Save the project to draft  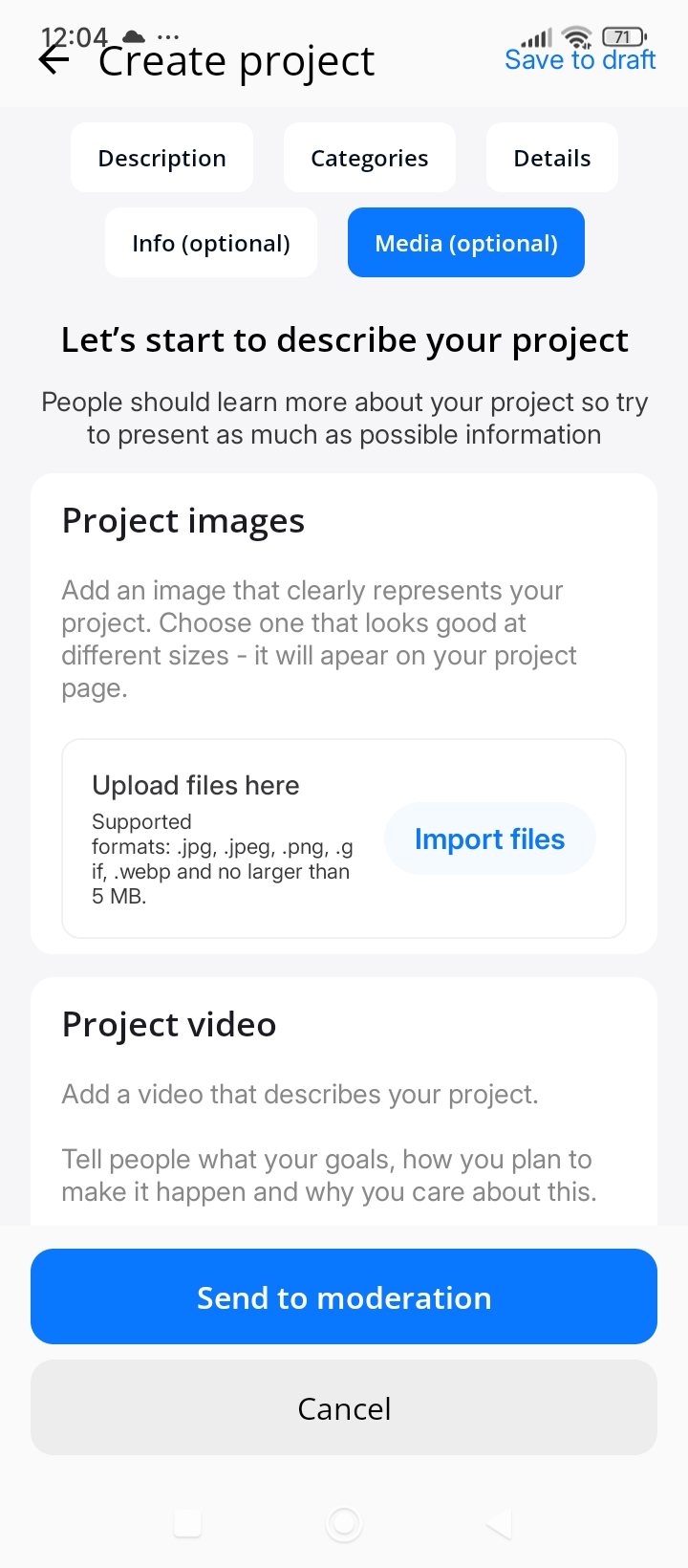580,60
